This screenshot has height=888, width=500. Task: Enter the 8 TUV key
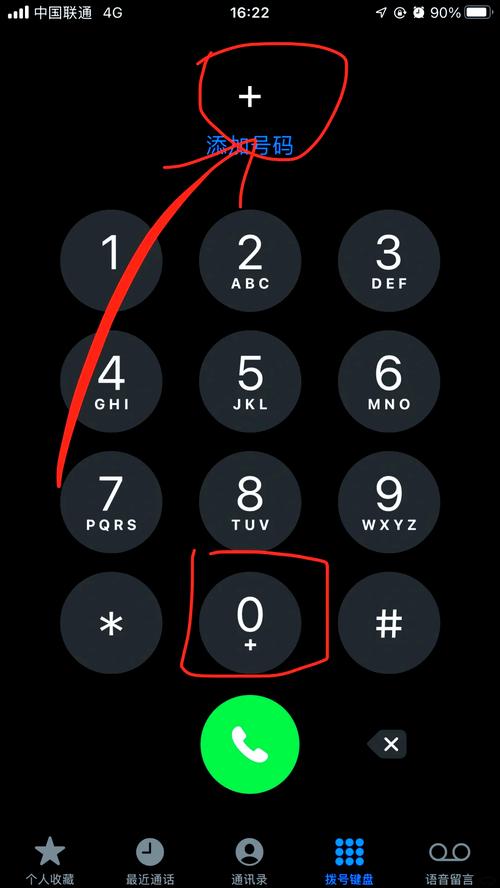(250, 502)
